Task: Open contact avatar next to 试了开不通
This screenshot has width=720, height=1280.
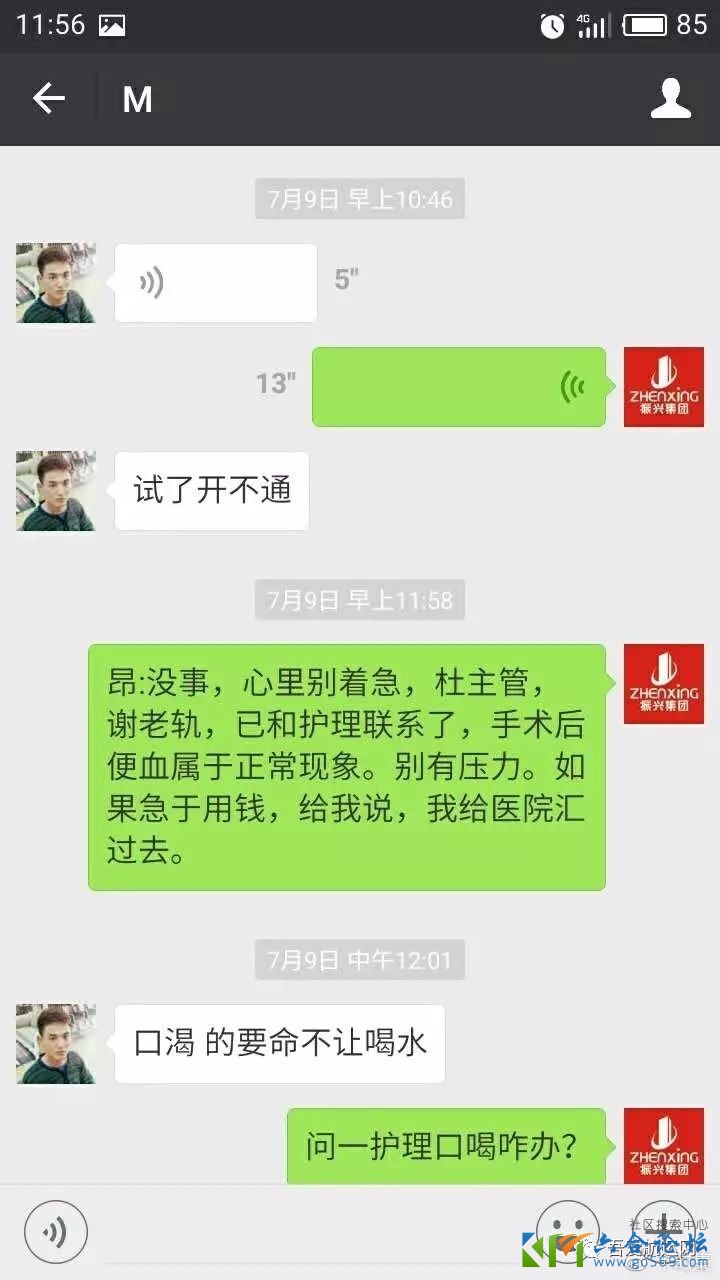Action: 56,491
